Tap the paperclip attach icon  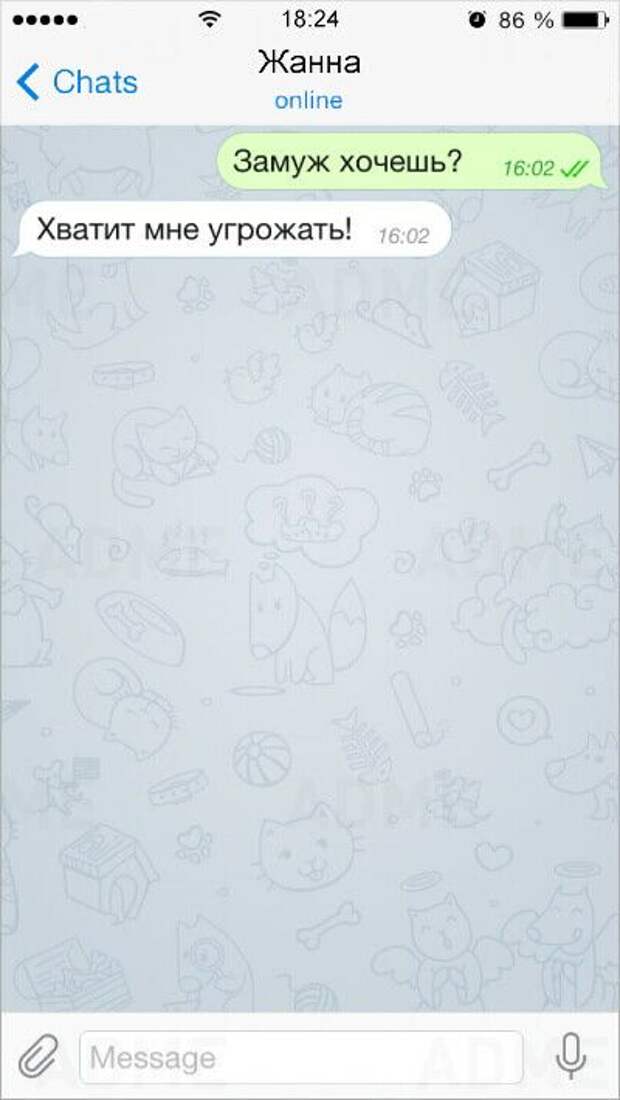pos(39,1056)
